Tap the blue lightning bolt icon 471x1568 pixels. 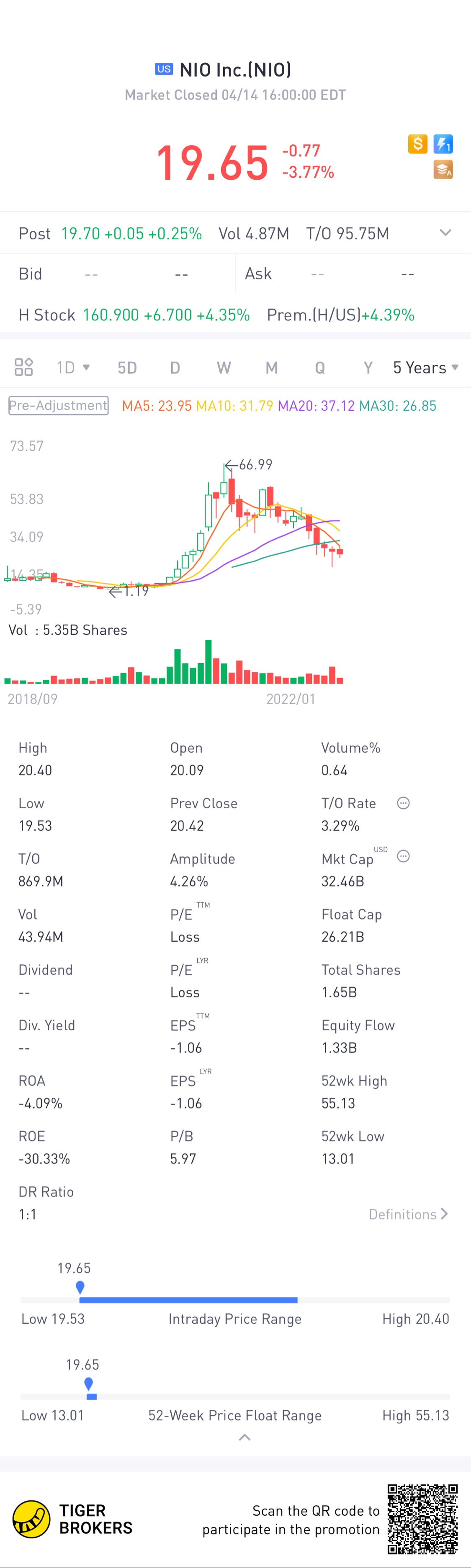443,144
